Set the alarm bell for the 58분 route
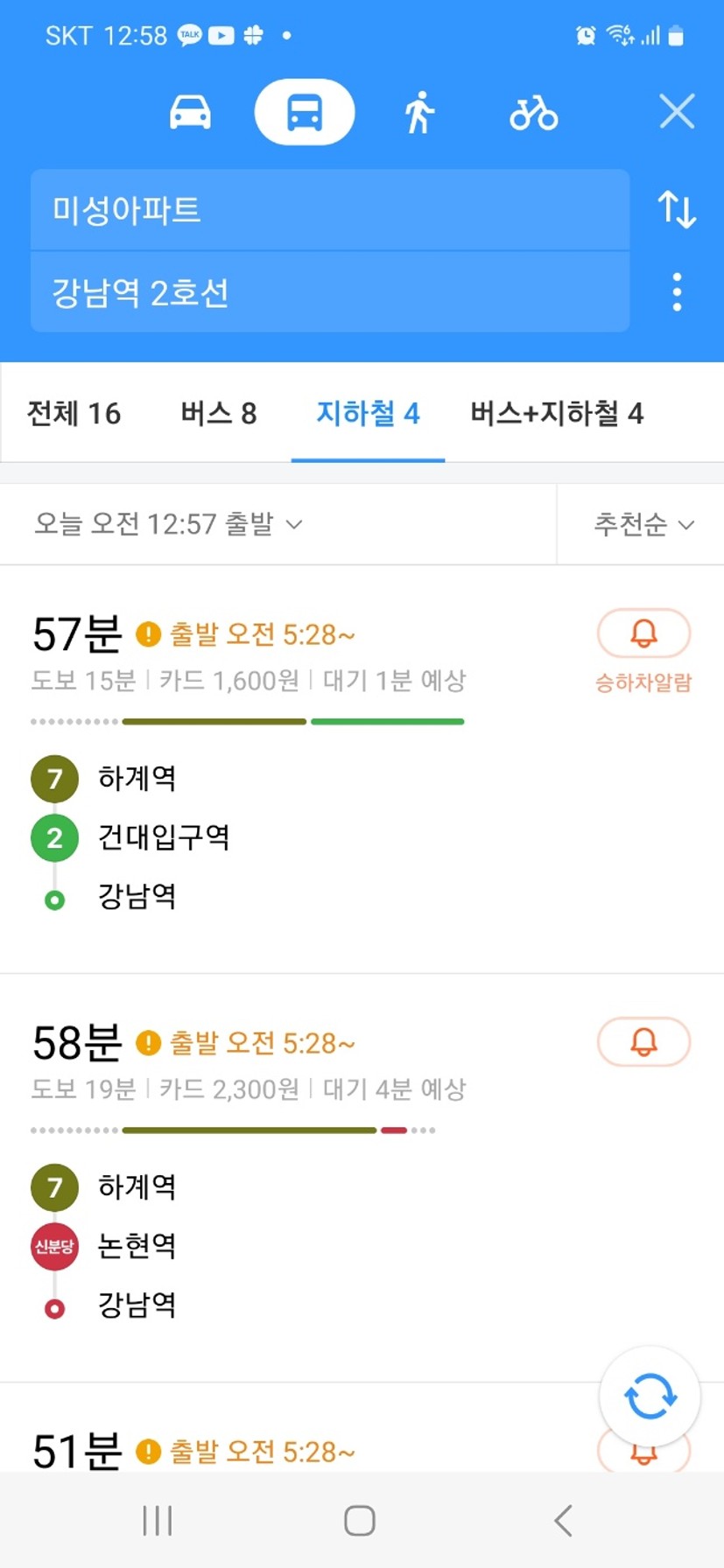 pos(643,1042)
